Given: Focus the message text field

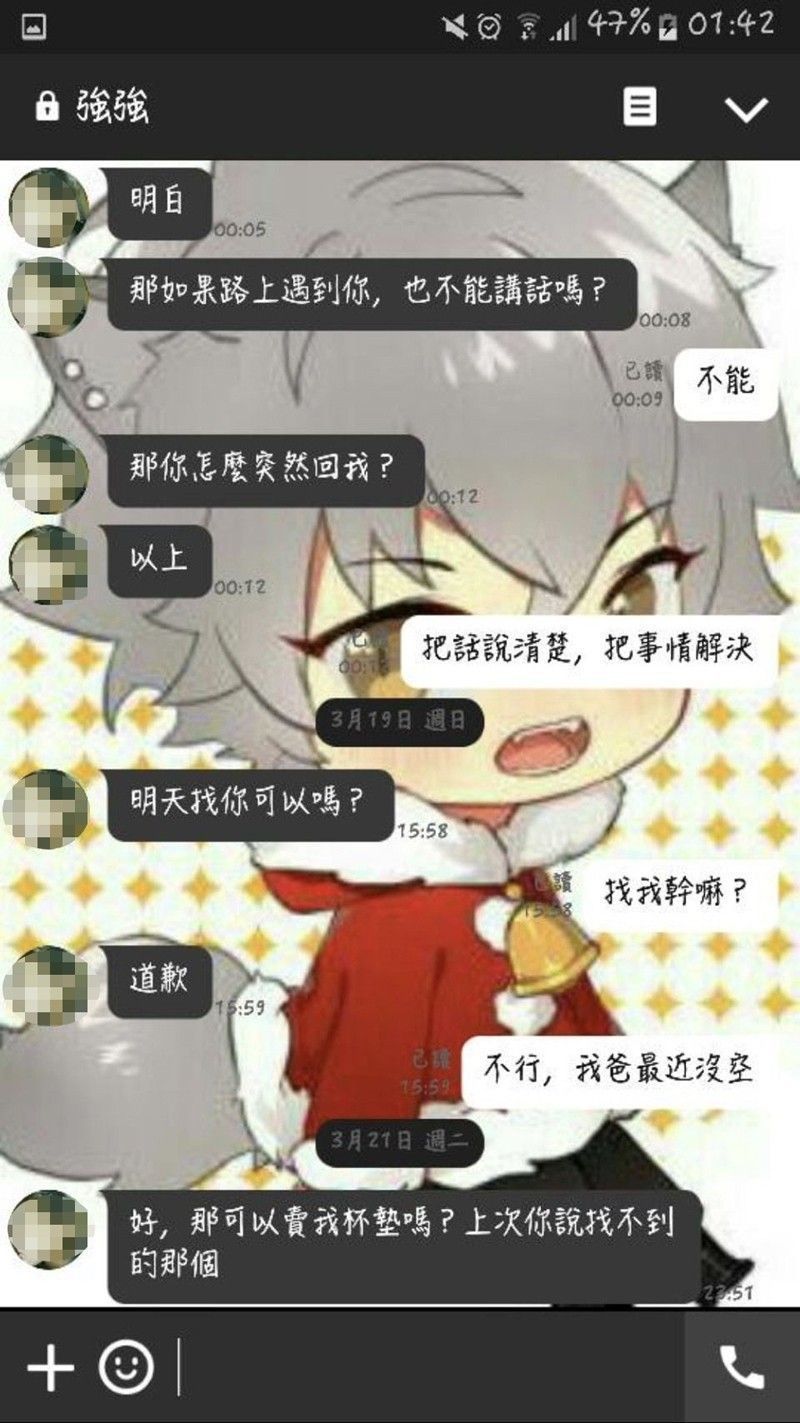Looking at the screenshot, I should 430,1366.
